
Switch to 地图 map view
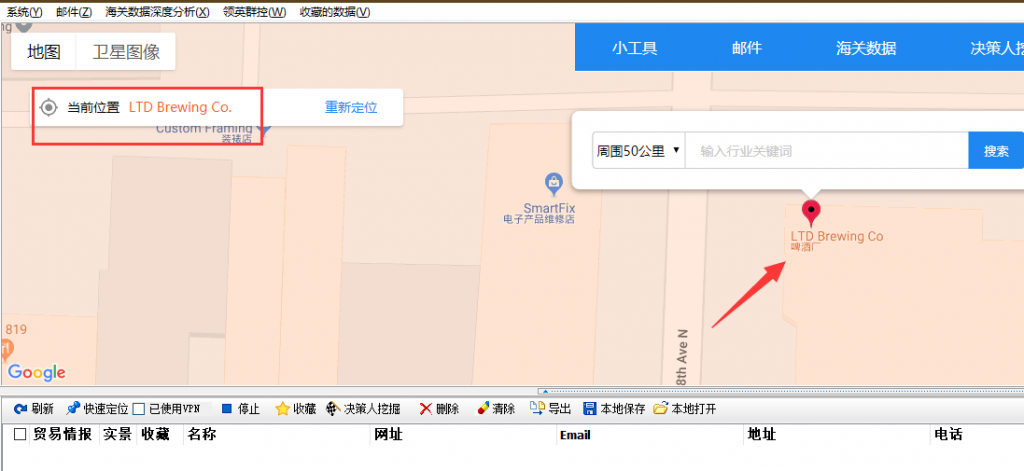44,52
